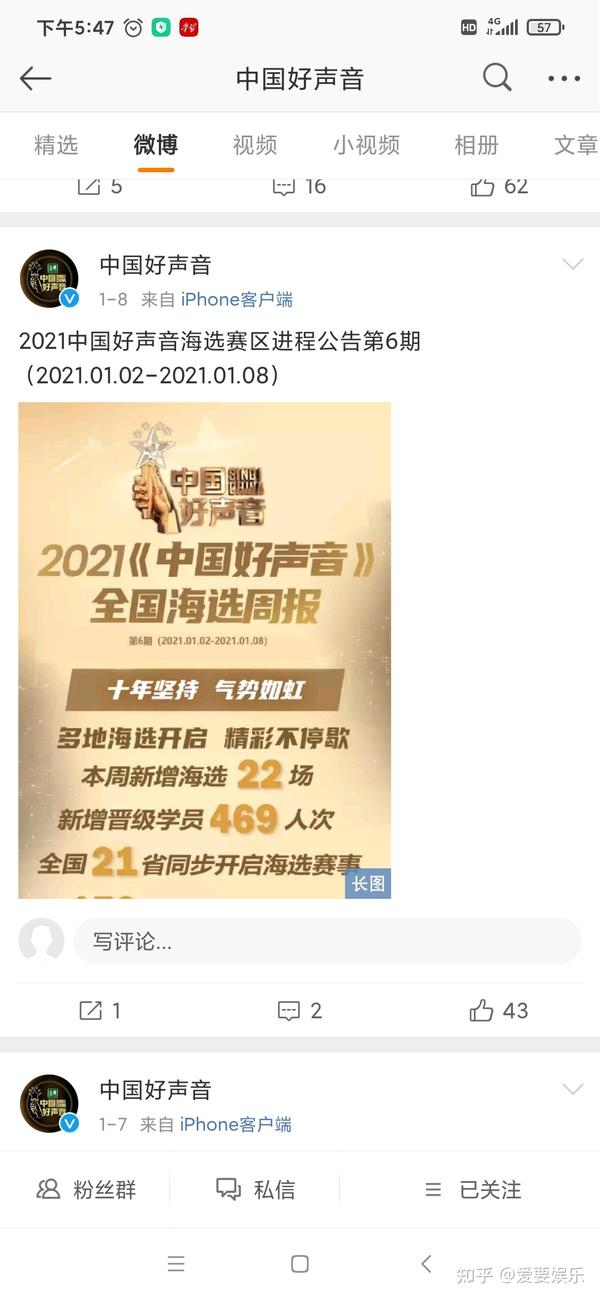Repost the 1-8 post with 1 share
Image resolution: width=600 pixels, height=1300 pixels.
(100, 1011)
